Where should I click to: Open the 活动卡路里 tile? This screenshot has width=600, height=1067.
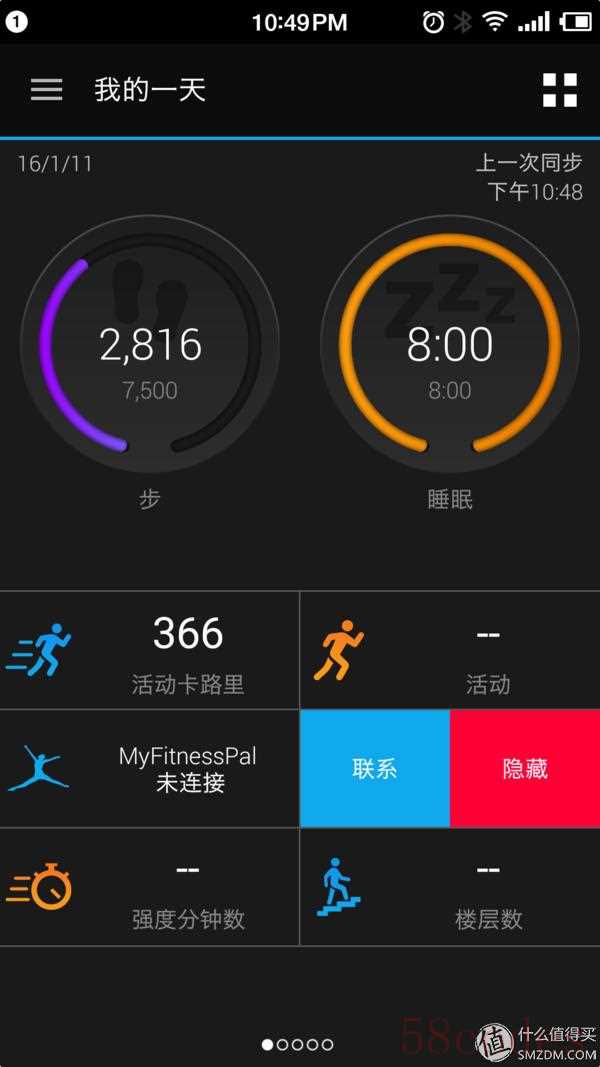click(150, 650)
